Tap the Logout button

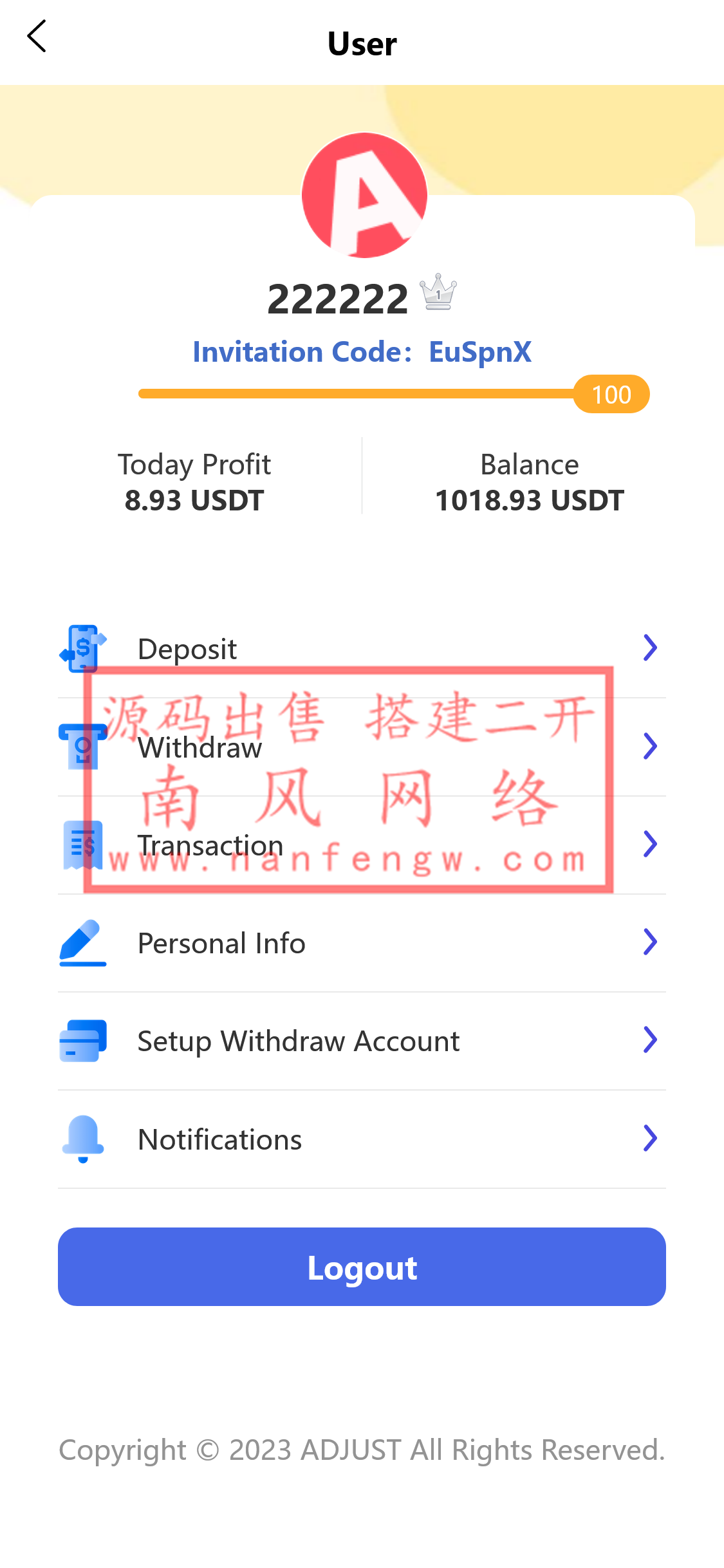click(362, 1267)
